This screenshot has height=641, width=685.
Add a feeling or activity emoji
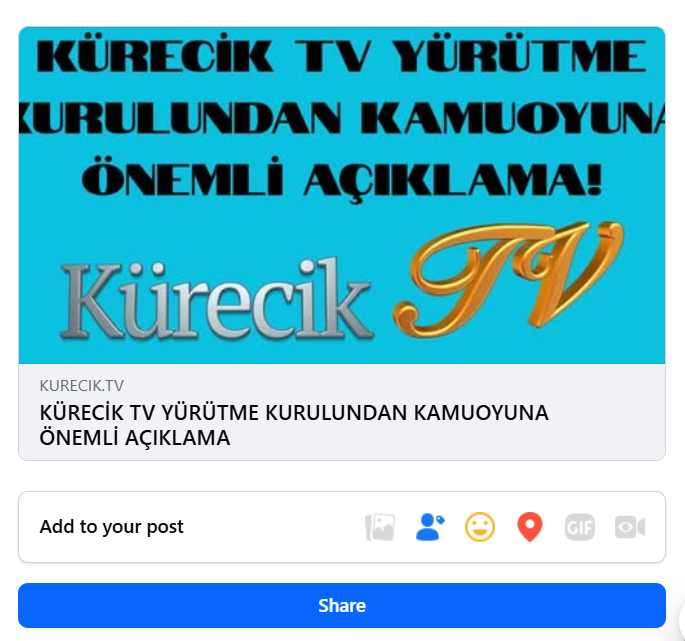(480, 527)
